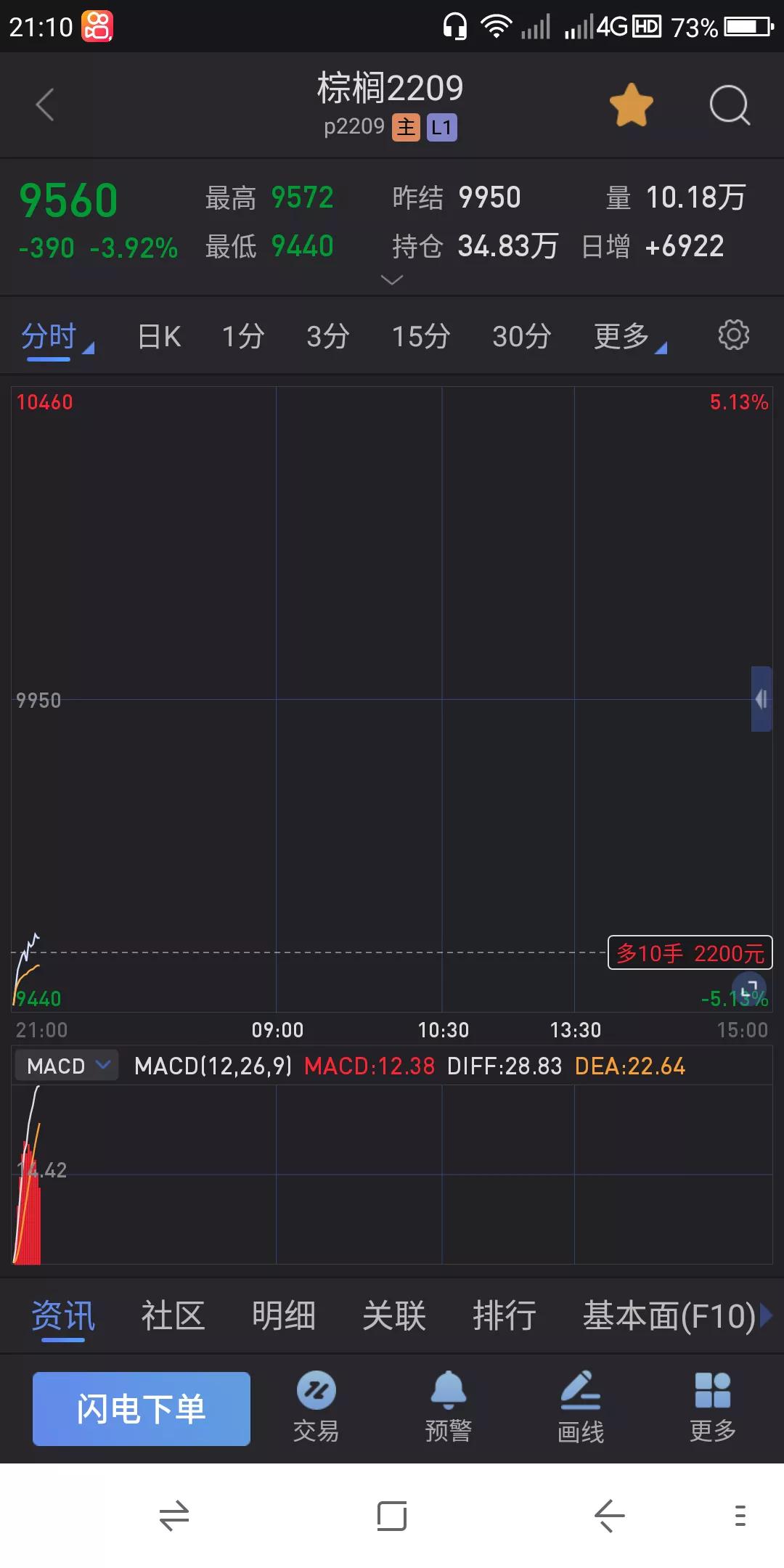Open the 更多 chart periods dropdown

(628, 337)
